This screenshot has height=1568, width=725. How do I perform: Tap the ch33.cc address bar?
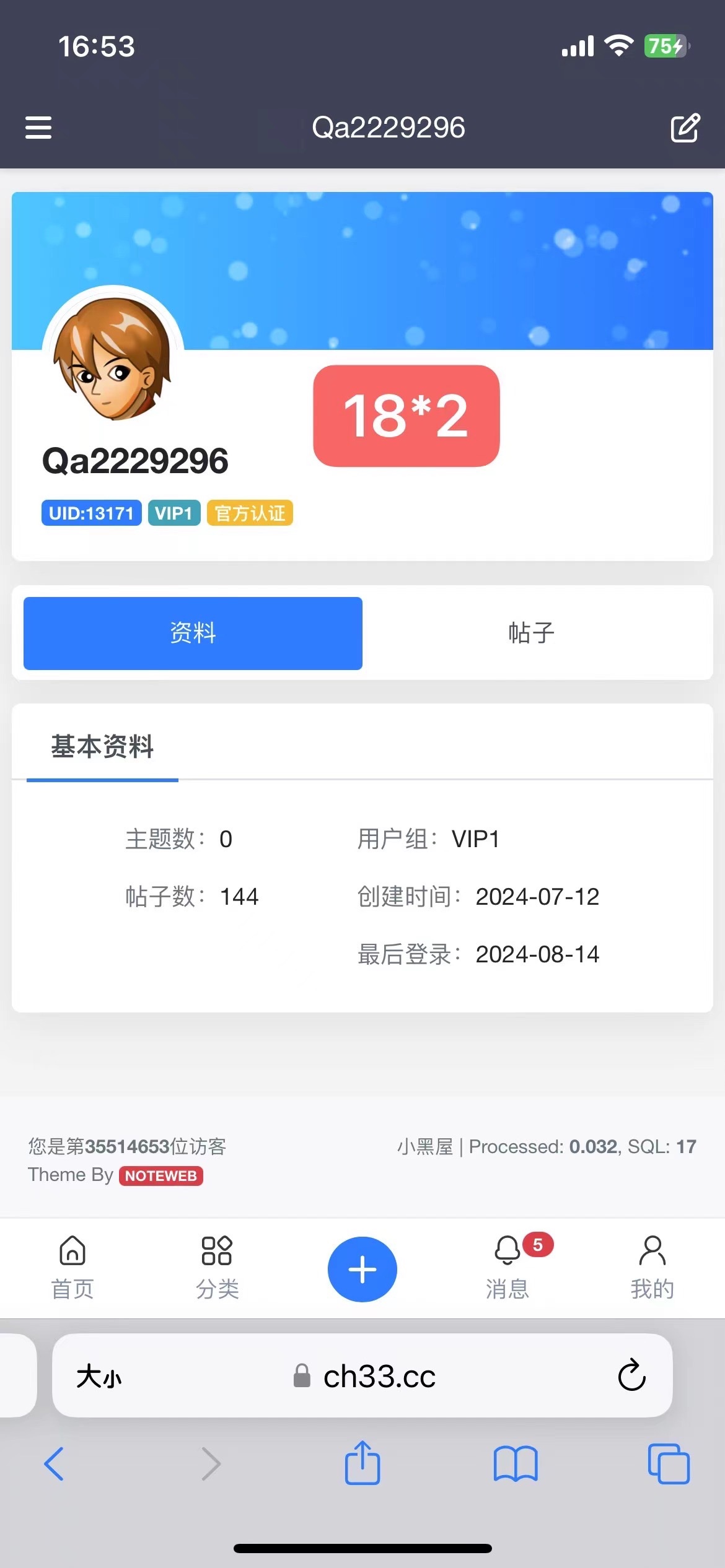click(x=379, y=1376)
